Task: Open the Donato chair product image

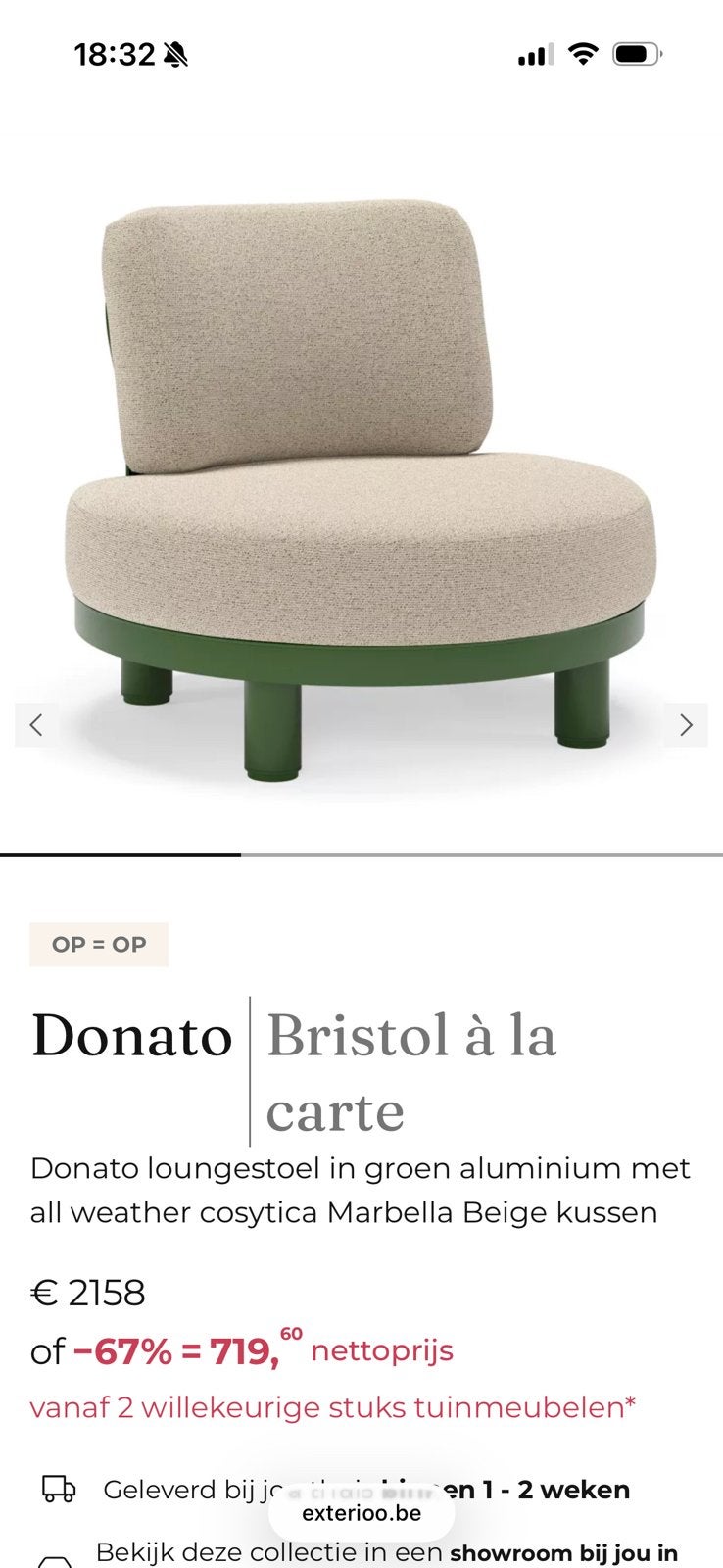Action: [x=361, y=490]
